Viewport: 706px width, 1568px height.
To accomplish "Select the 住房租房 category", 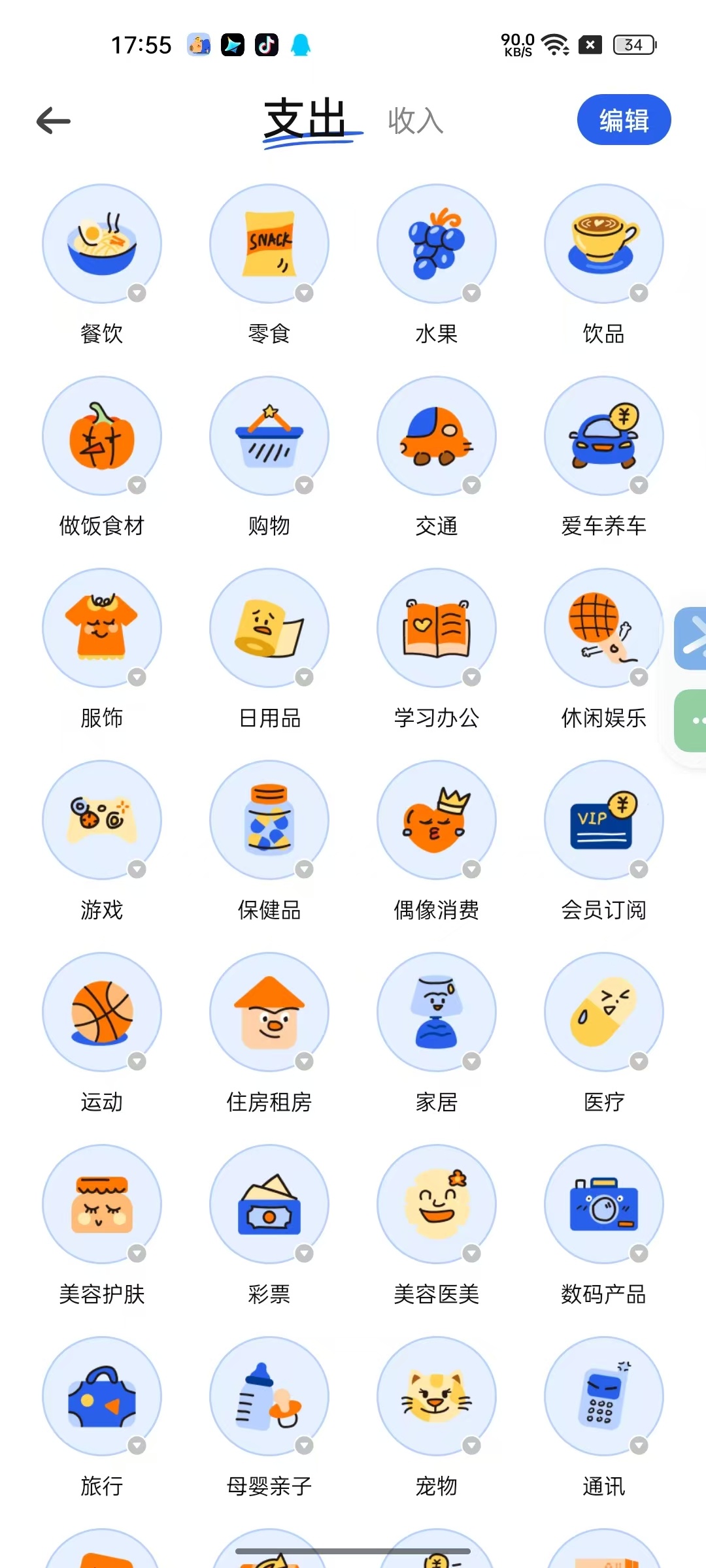I will 269,1012.
